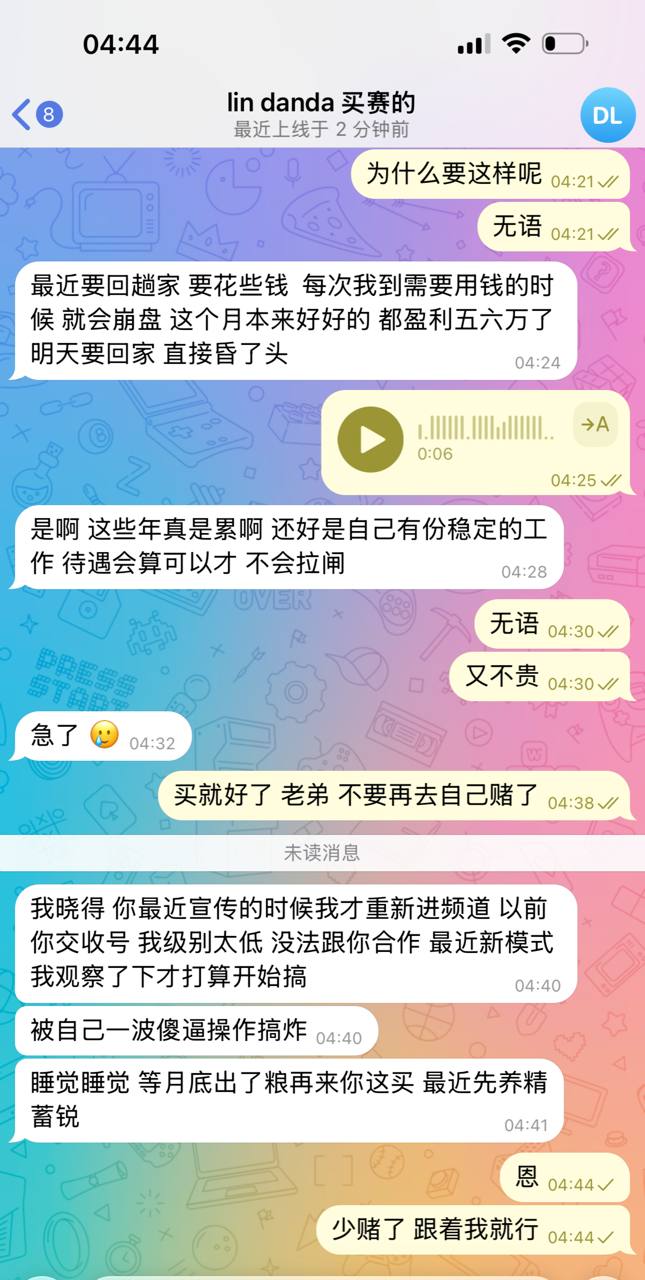This screenshot has width=645, height=1280.
Task: Play the 0:06 voice message
Action: click(370, 440)
